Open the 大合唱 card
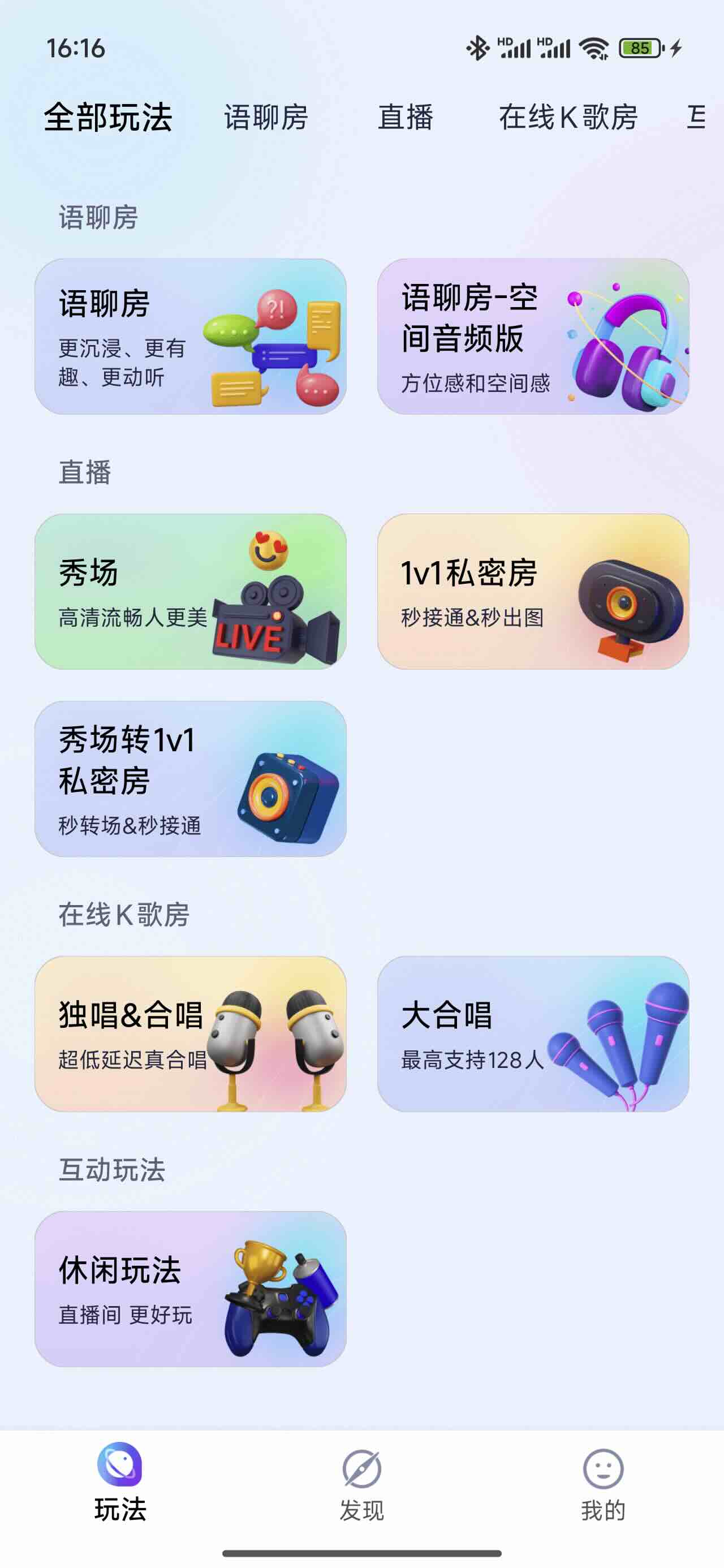This screenshot has width=724, height=1568. pos(533,1033)
